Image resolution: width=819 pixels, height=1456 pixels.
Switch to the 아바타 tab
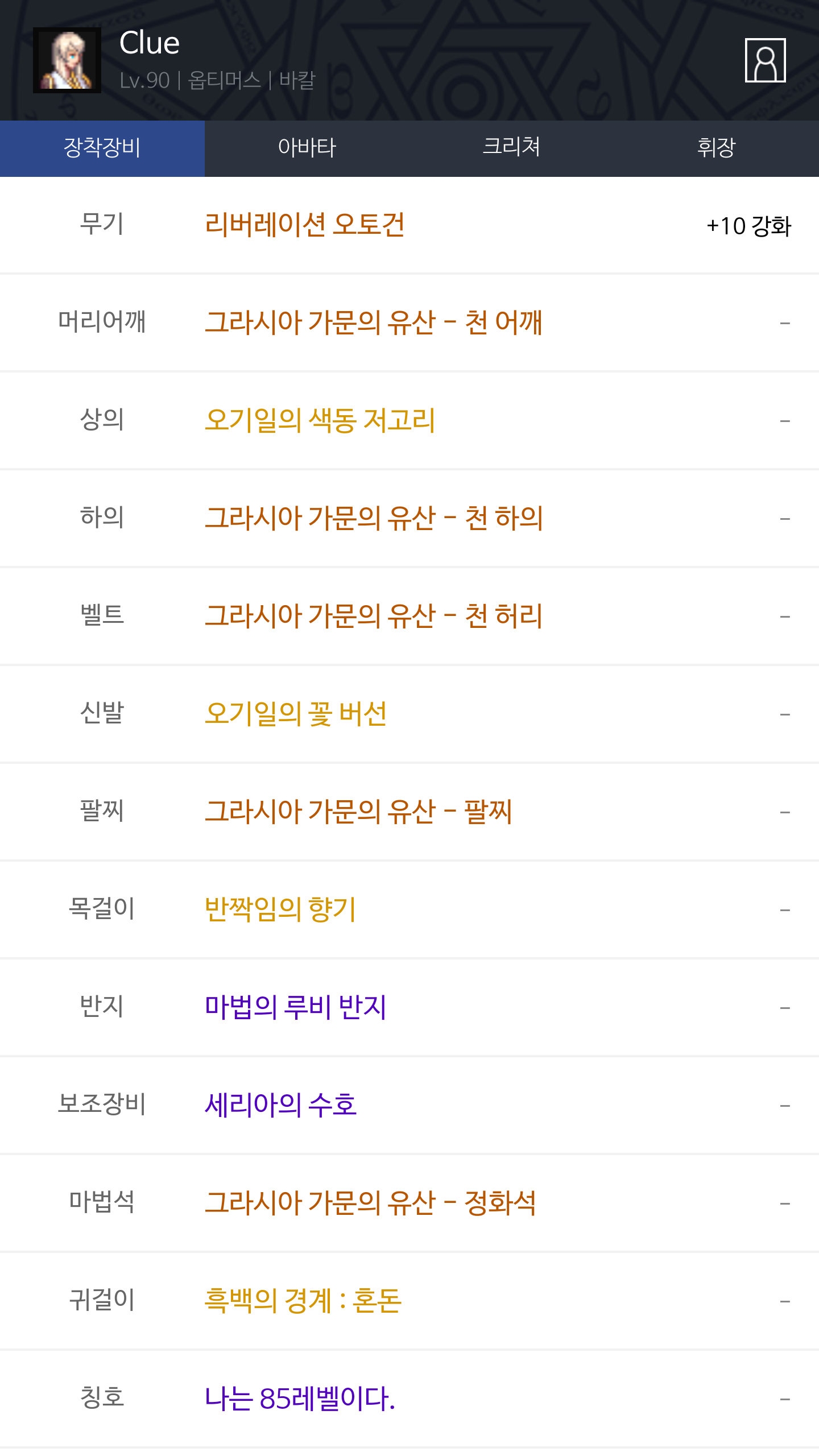click(307, 148)
